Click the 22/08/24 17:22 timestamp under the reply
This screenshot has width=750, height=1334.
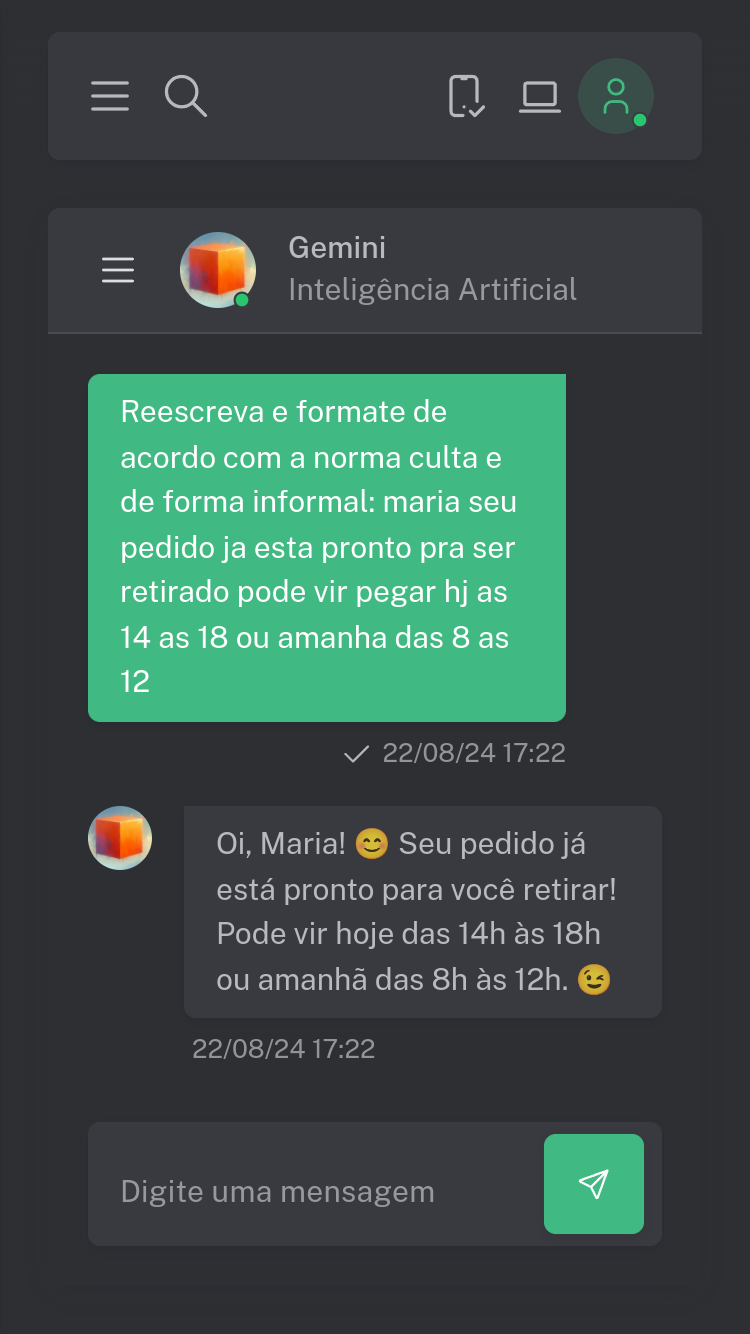283,1049
